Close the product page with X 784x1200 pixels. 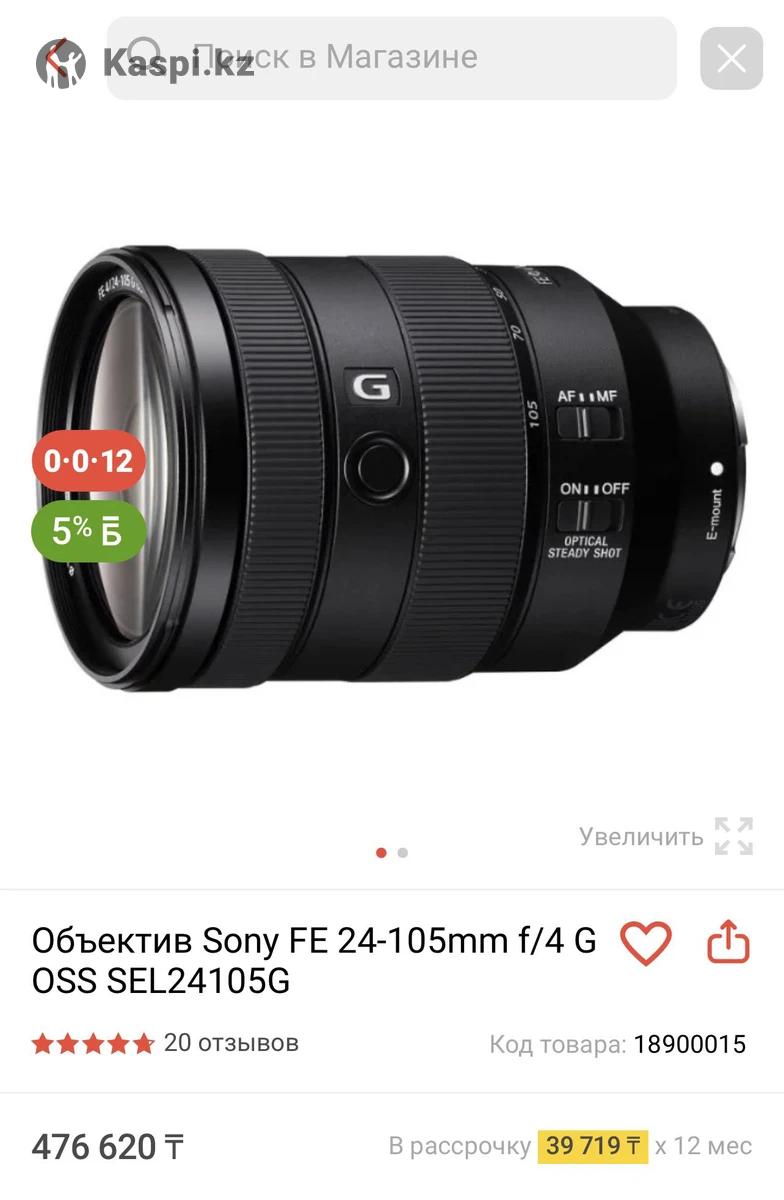(731, 59)
